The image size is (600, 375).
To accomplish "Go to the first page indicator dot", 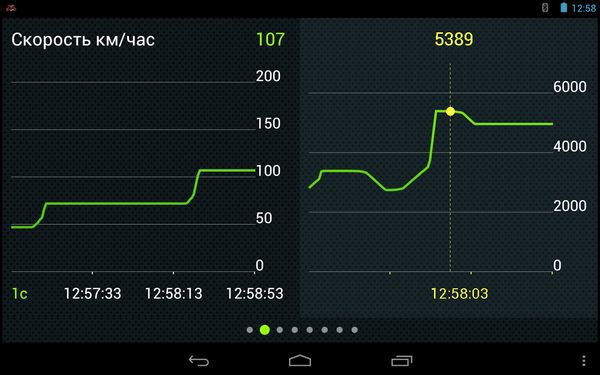I will coord(250,330).
